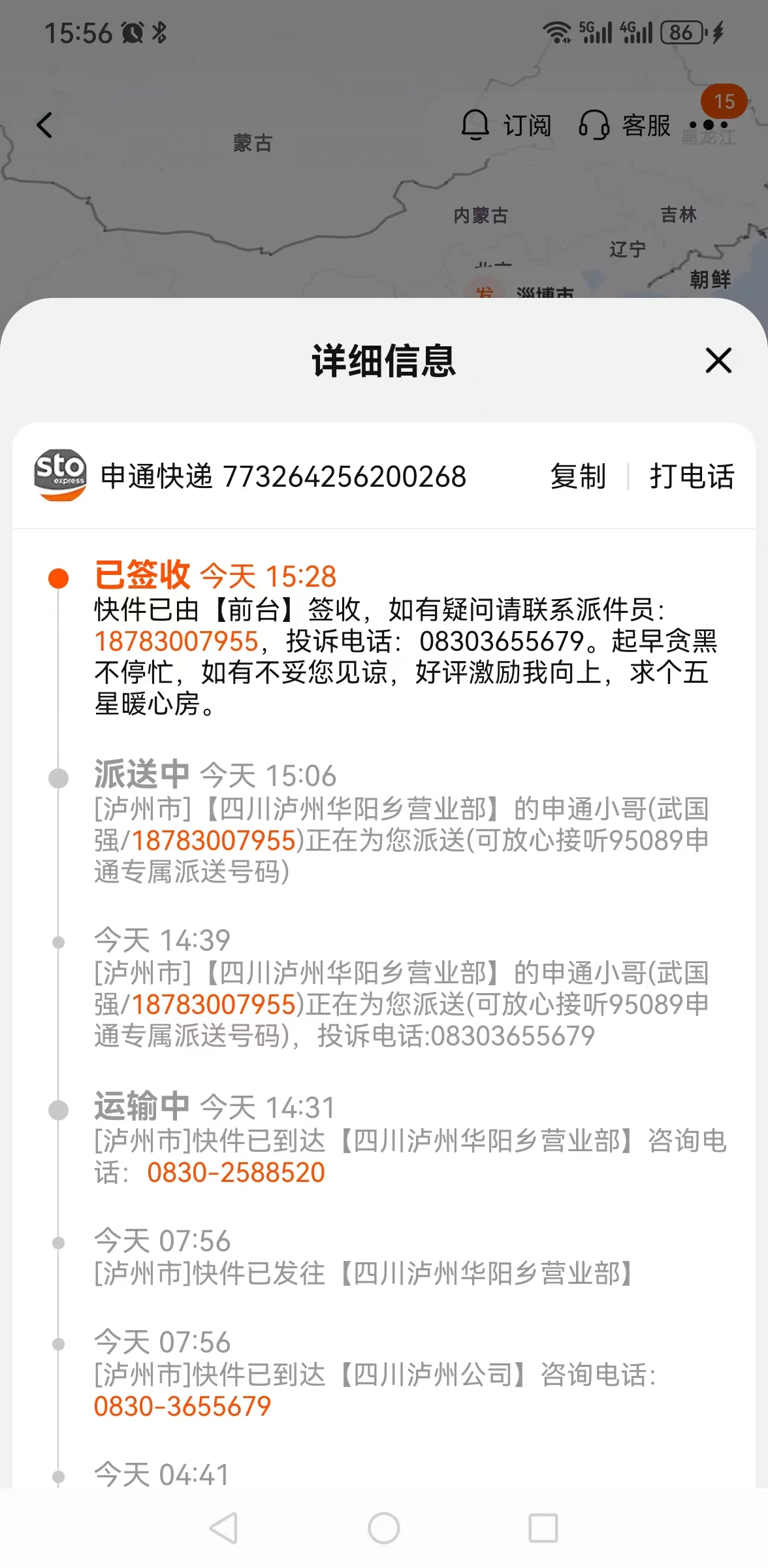Tap the system home button
Viewport: 768px width, 1568px height.
pyautogui.click(x=384, y=1528)
